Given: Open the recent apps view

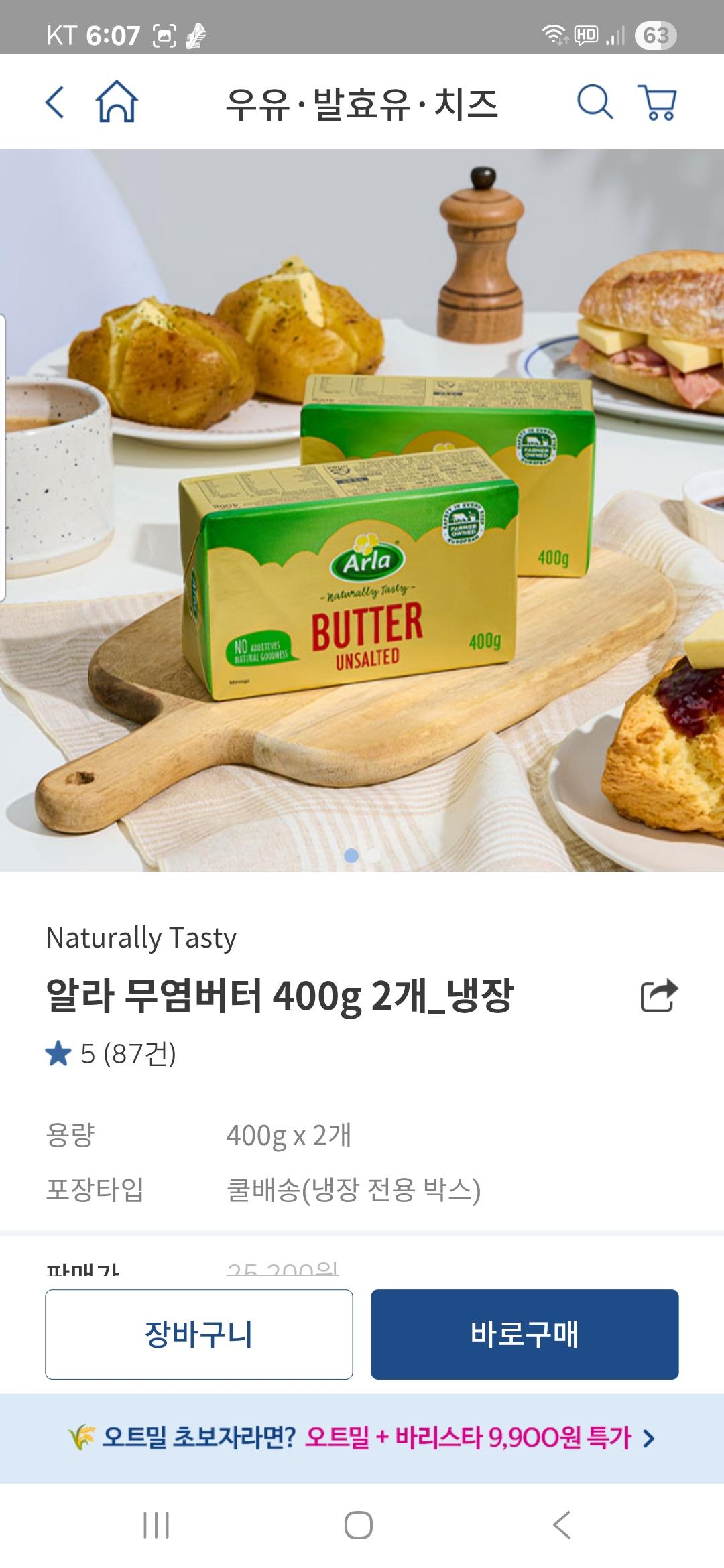Looking at the screenshot, I should (x=156, y=1525).
